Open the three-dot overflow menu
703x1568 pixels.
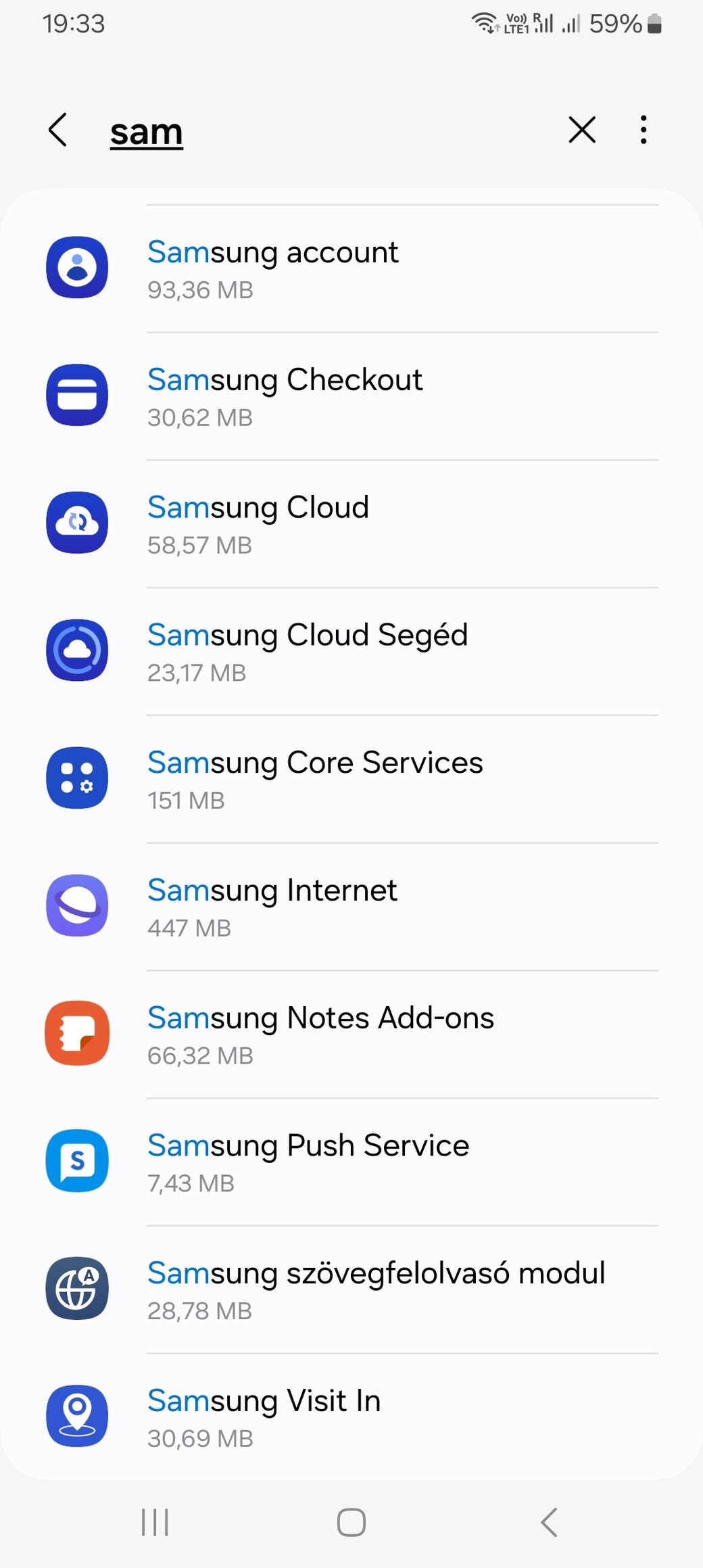coord(644,130)
